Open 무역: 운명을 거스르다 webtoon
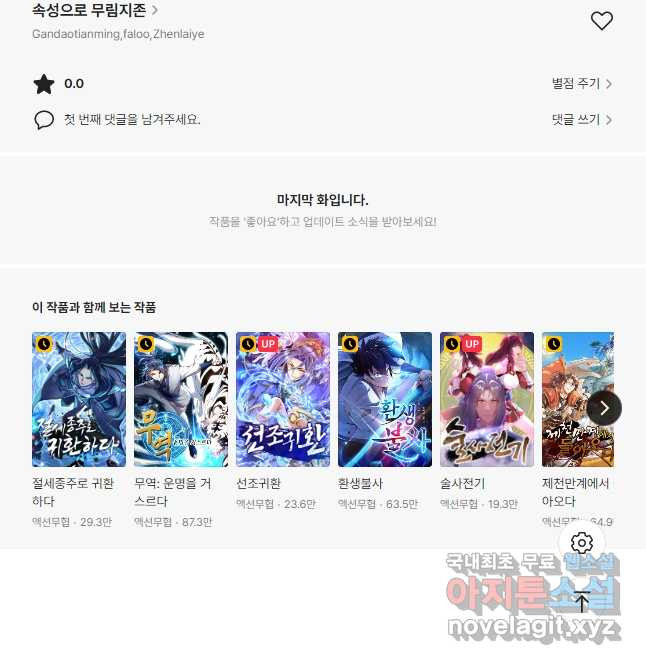 181,400
